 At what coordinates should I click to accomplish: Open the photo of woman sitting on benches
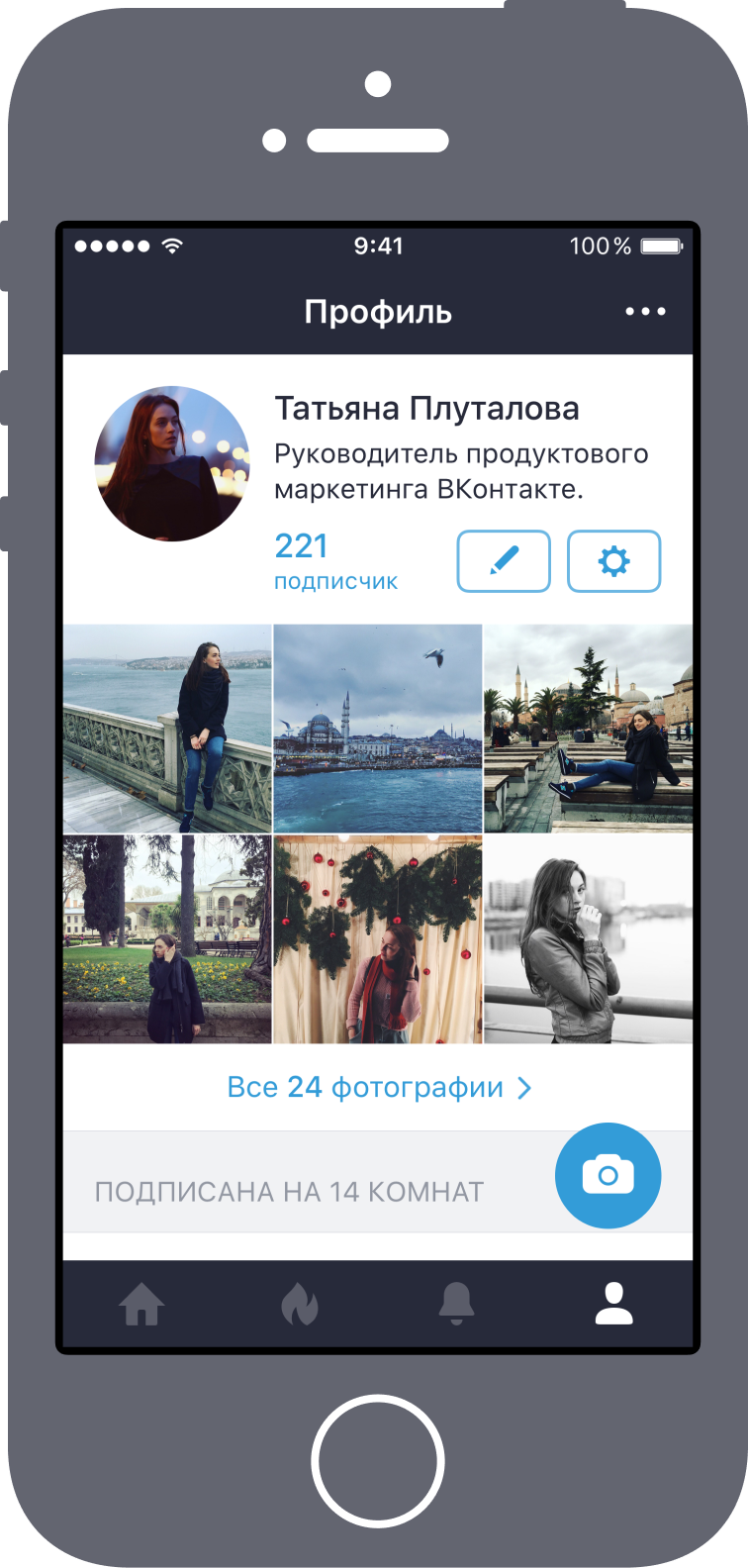click(588, 729)
